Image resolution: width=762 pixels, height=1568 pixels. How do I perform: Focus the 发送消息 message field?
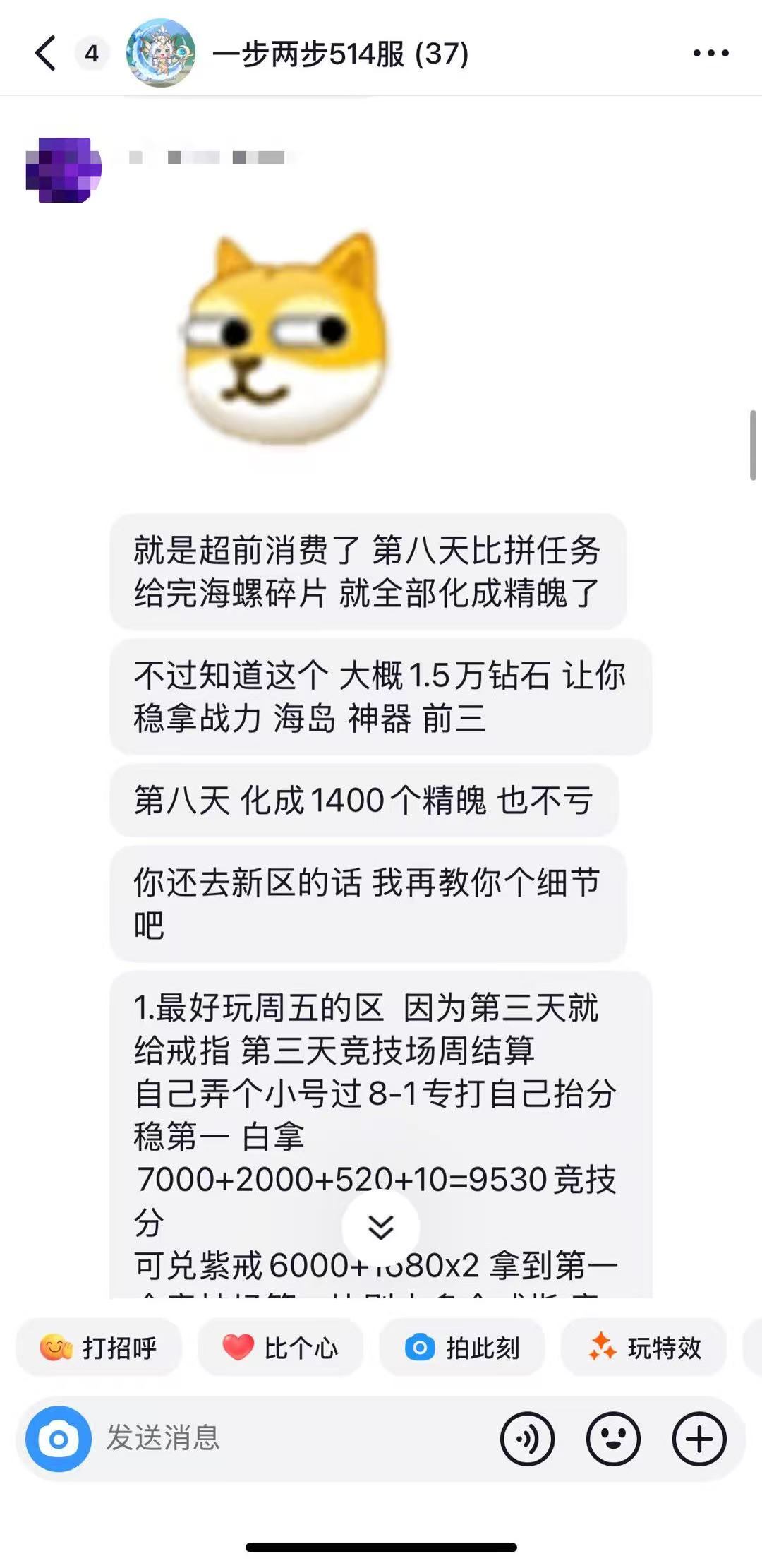282,1439
